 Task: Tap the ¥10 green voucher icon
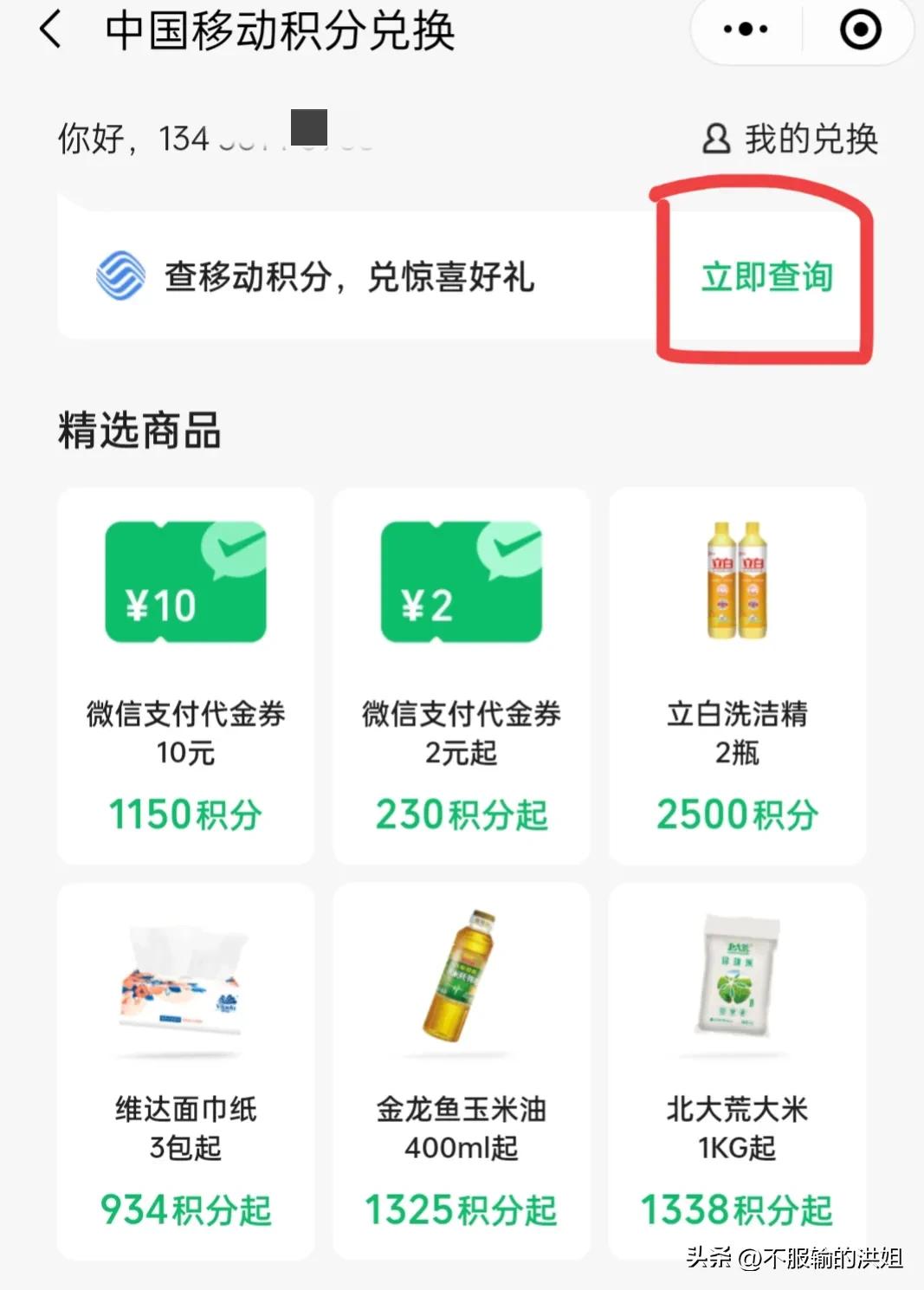(184, 582)
